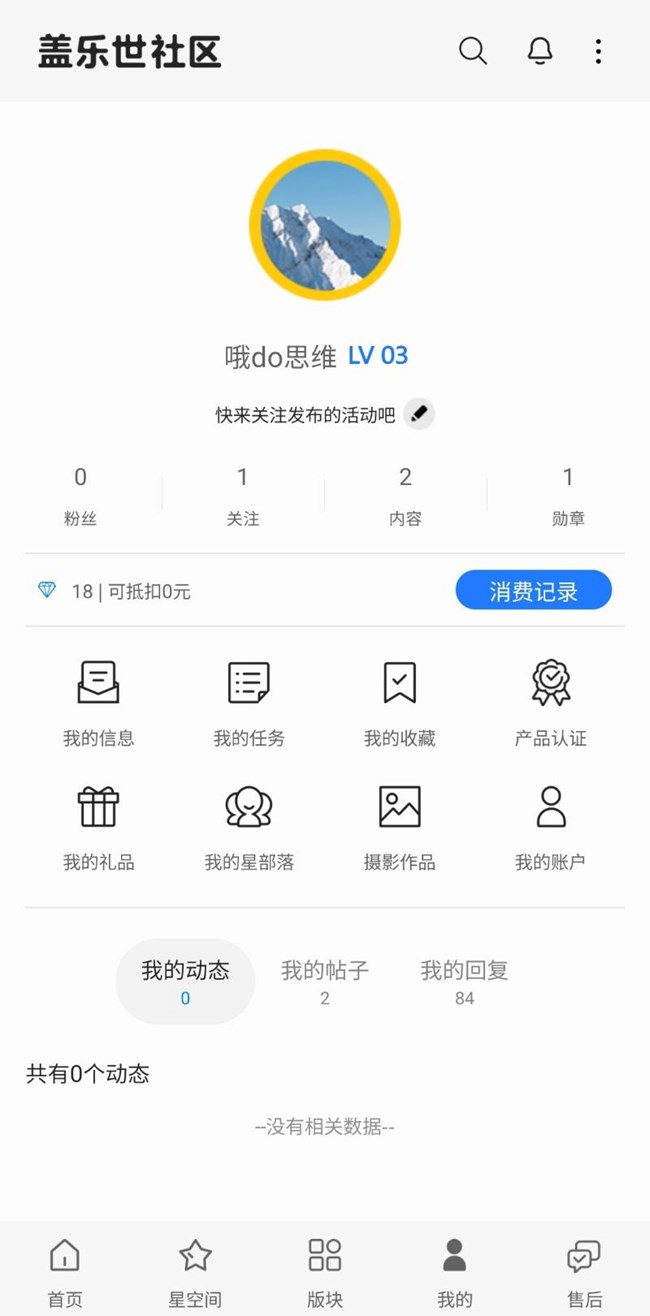Go to the 星空间 tab
Viewport: 650px width, 1316px height.
pos(195,1271)
